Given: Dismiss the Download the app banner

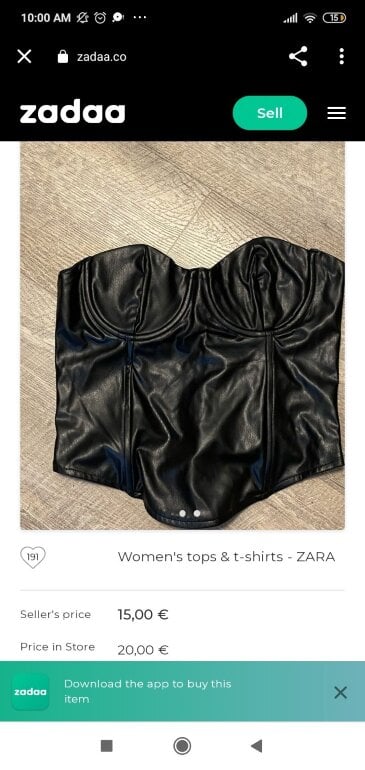Looking at the screenshot, I should coord(340,692).
